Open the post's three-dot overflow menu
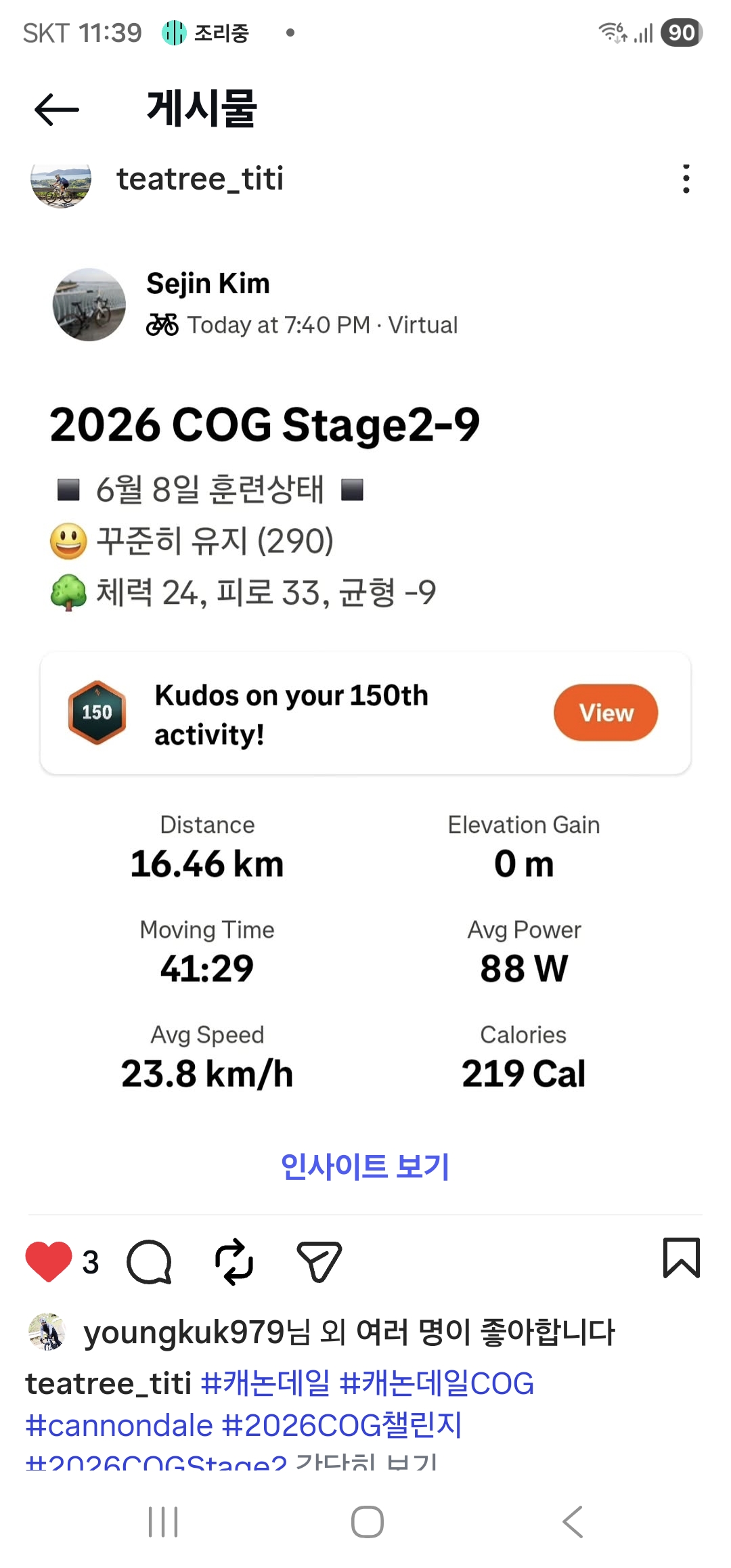Viewport: 731px width, 1568px height. [686, 179]
